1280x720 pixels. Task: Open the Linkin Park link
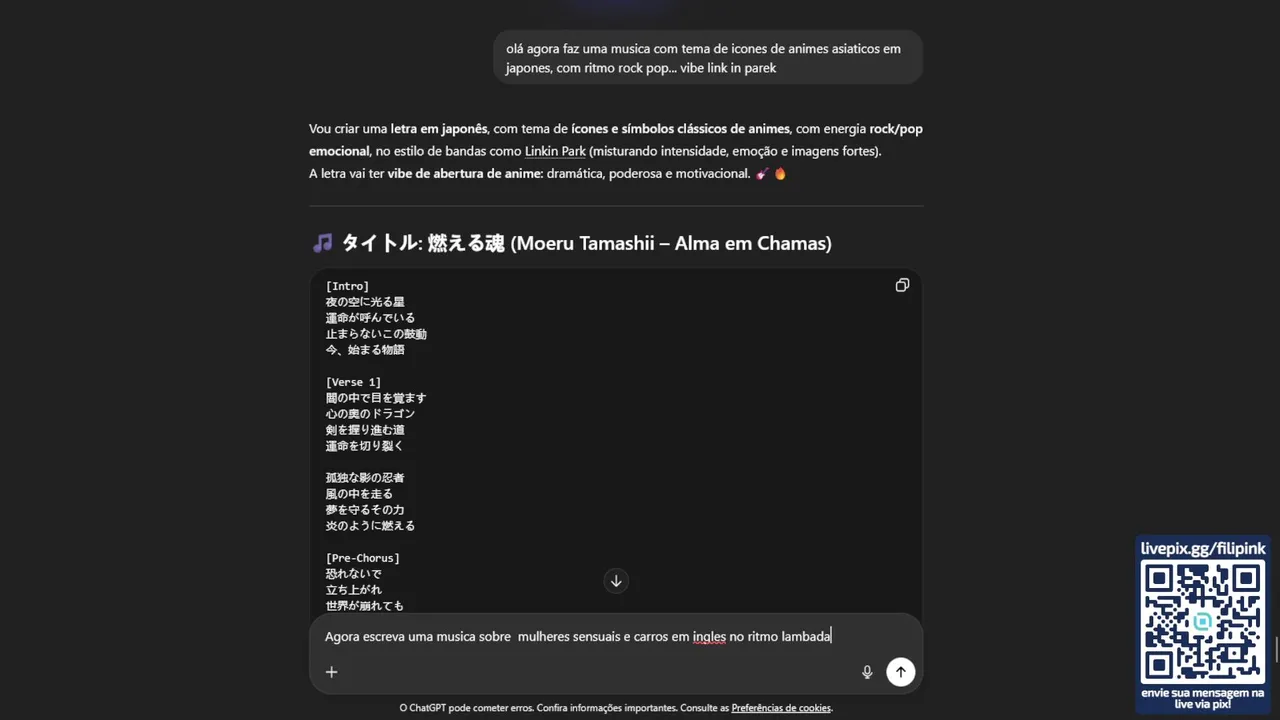tap(555, 151)
